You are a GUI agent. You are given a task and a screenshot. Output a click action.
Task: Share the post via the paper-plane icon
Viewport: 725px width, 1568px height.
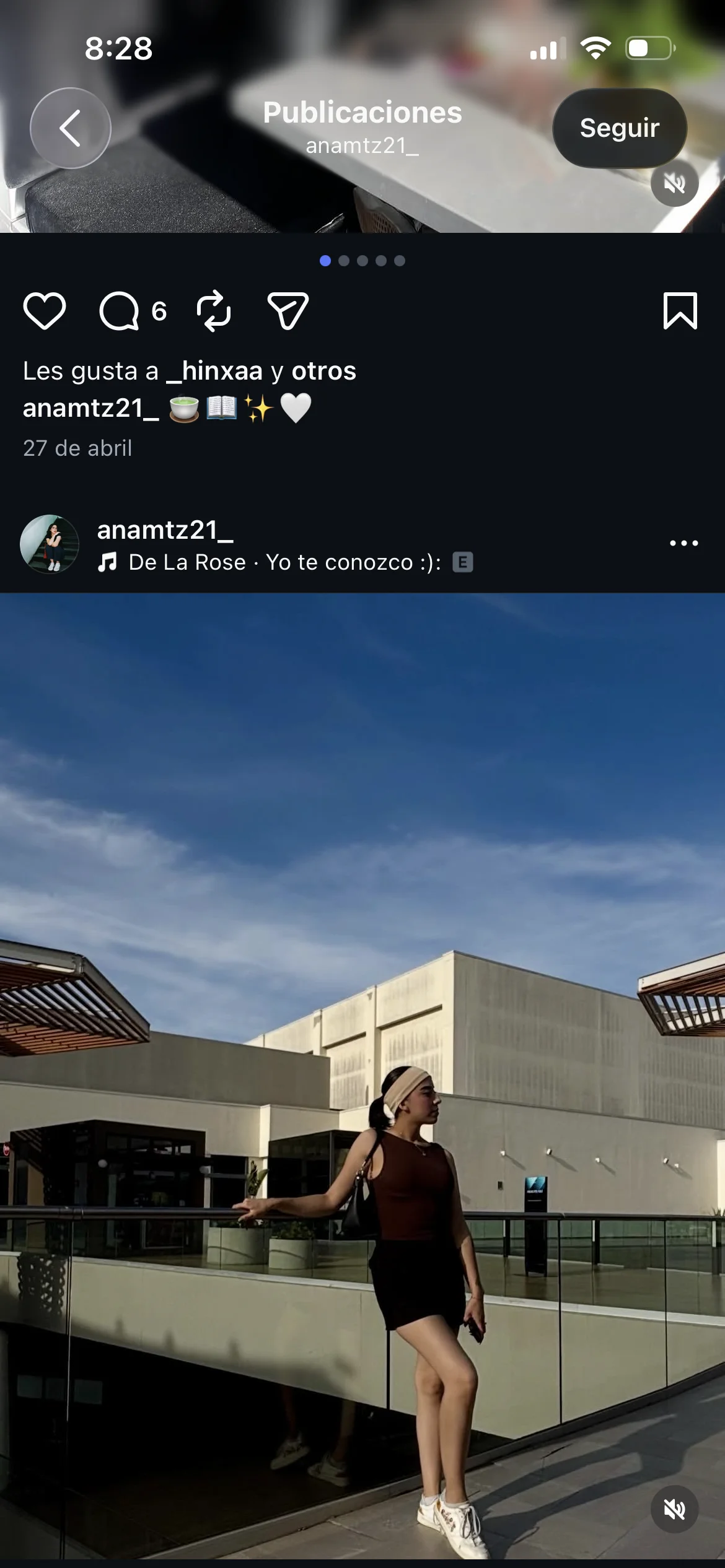click(x=288, y=311)
